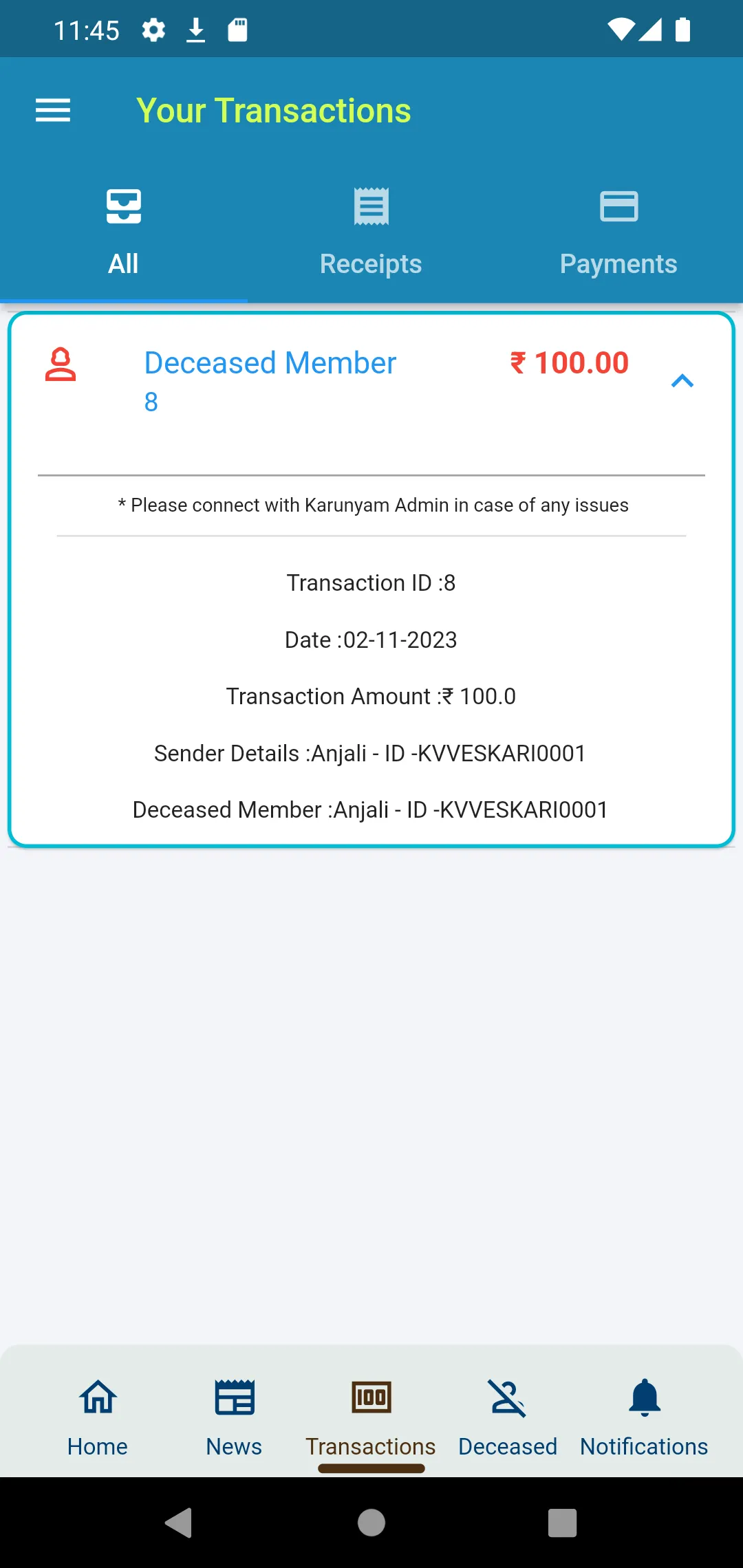This screenshot has width=743, height=1568.
Task: Switch to the All transactions tab
Action: pyautogui.click(x=124, y=234)
